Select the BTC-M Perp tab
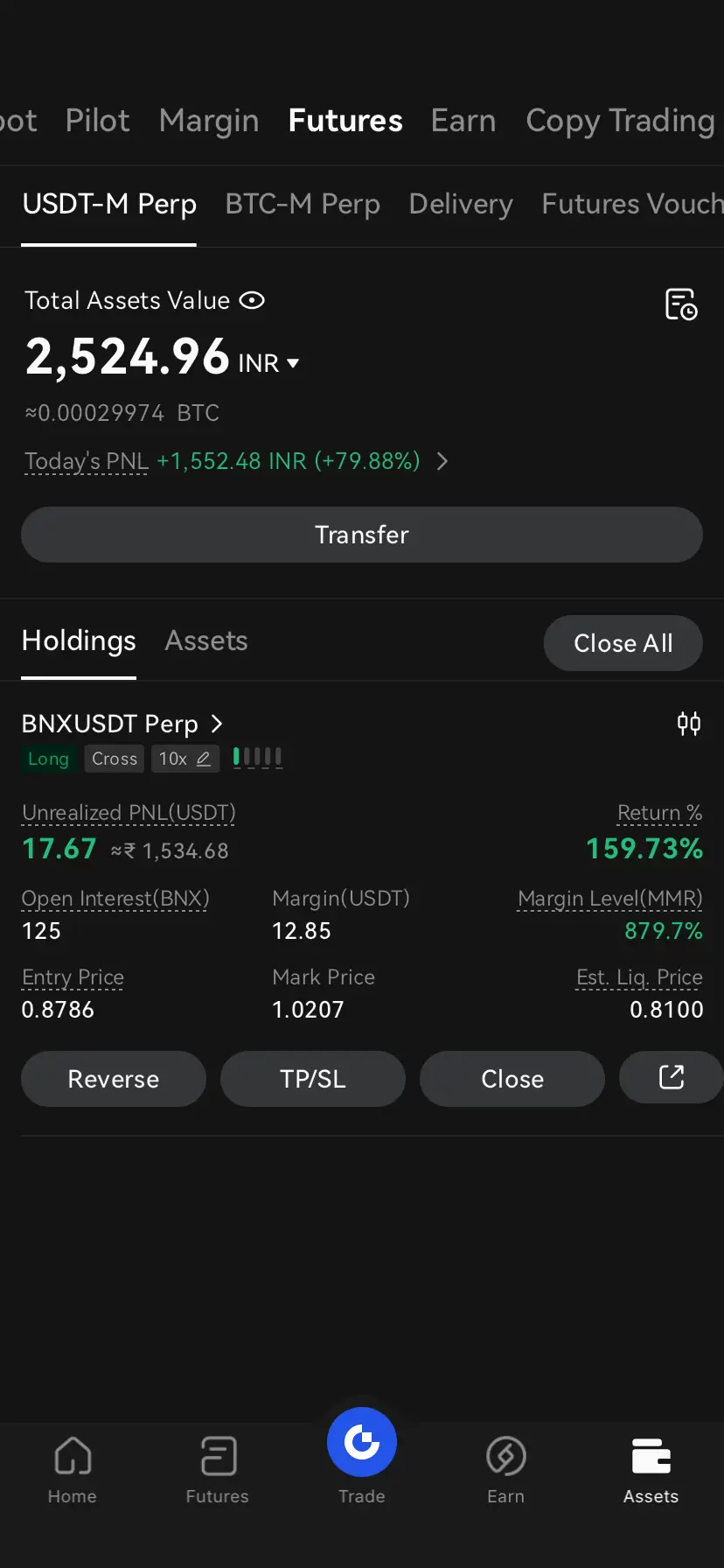 [x=303, y=204]
